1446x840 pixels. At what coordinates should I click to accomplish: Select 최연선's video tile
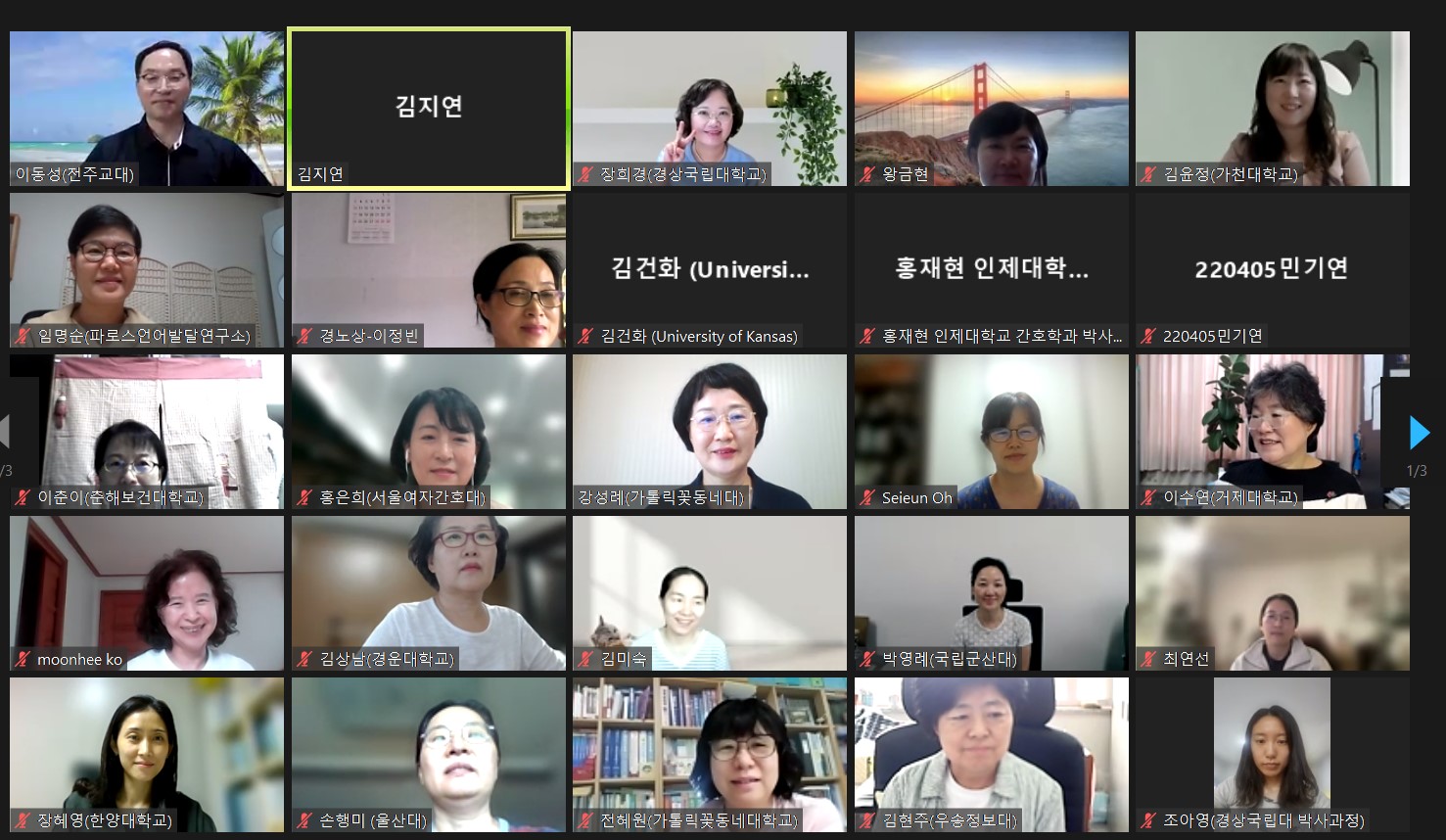coord(1273,592)
